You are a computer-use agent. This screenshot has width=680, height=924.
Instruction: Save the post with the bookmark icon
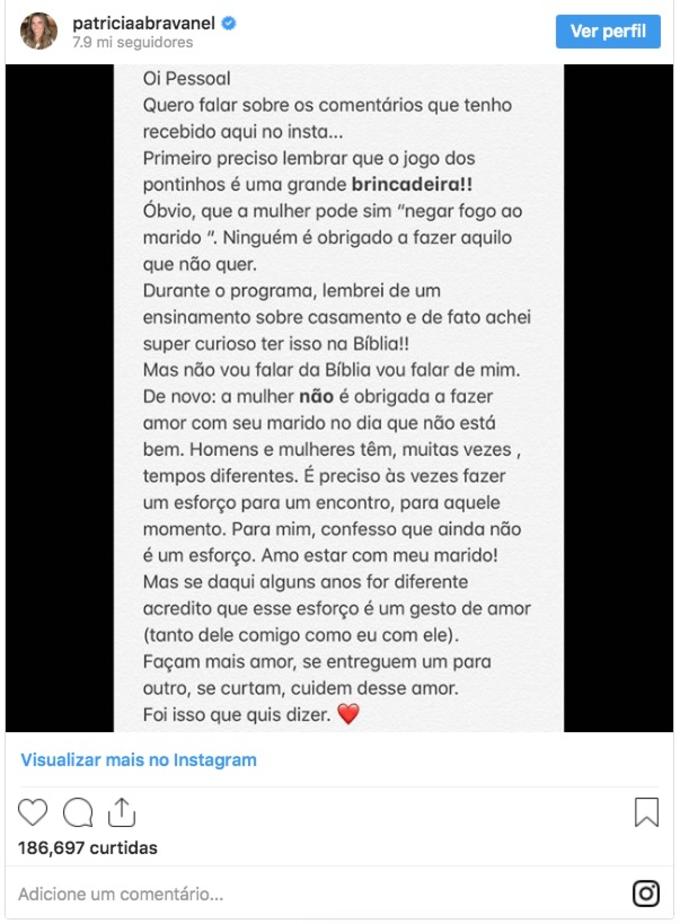647,812
